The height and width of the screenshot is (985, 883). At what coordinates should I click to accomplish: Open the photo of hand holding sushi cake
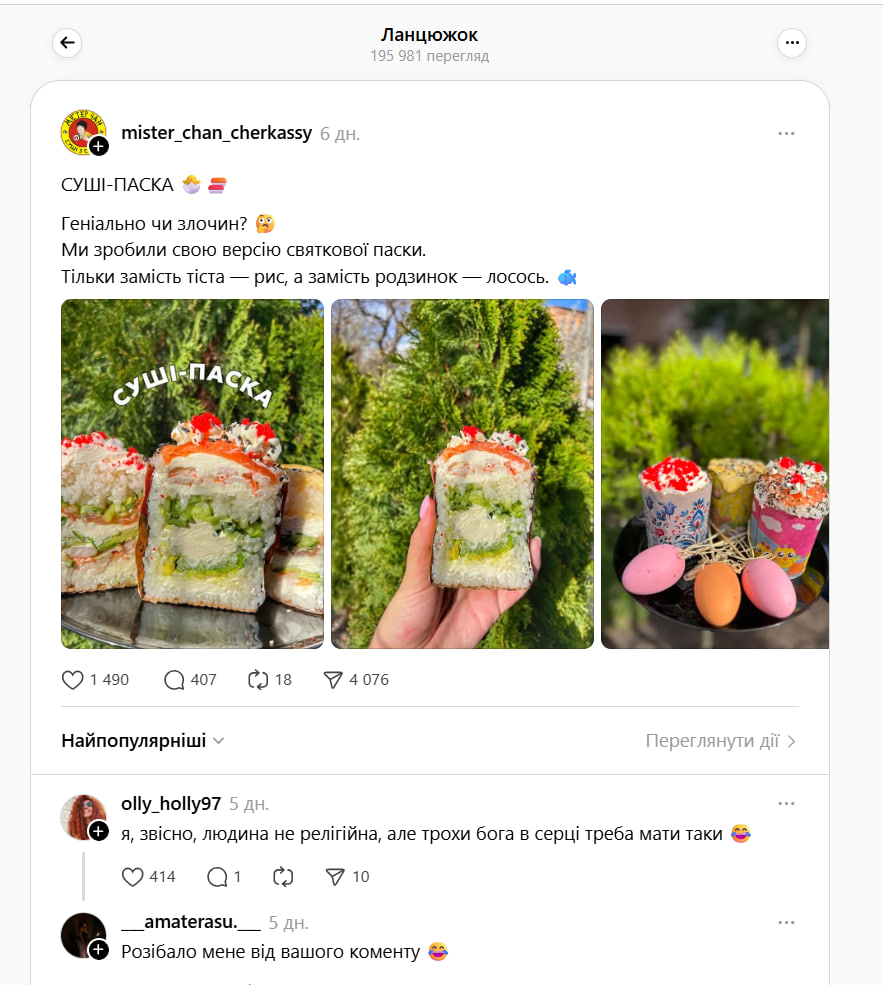tap(462, 474)
